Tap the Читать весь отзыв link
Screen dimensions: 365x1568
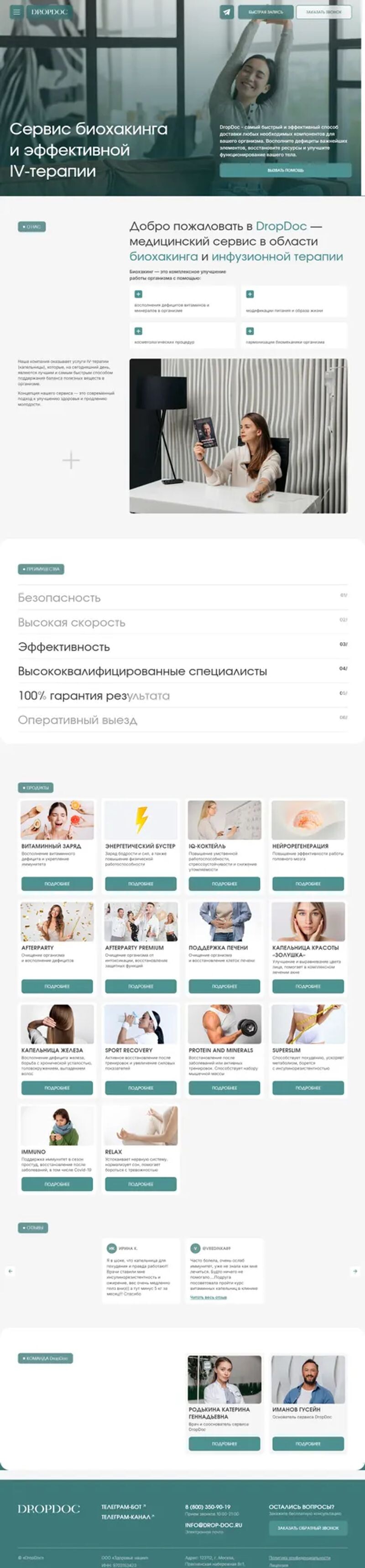209,1297
